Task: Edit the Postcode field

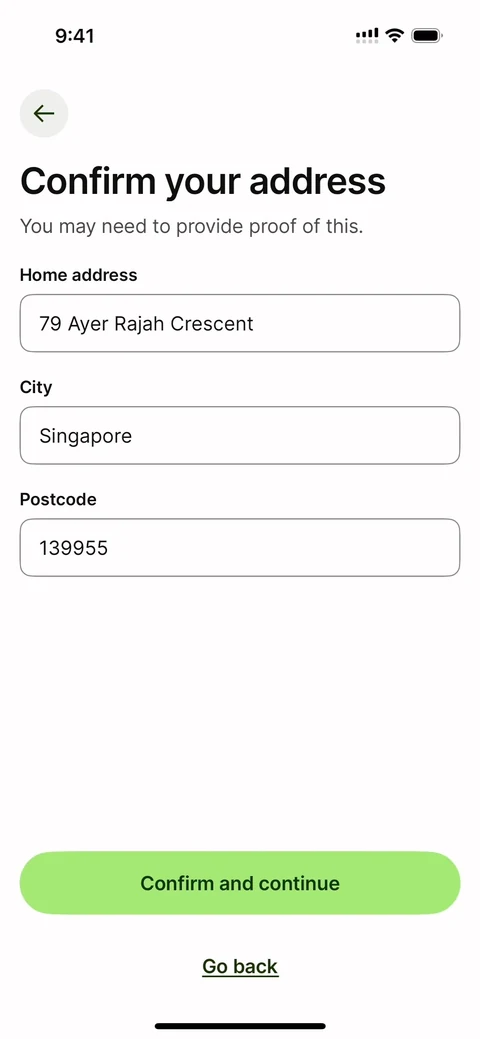Action: click(240, 547)
